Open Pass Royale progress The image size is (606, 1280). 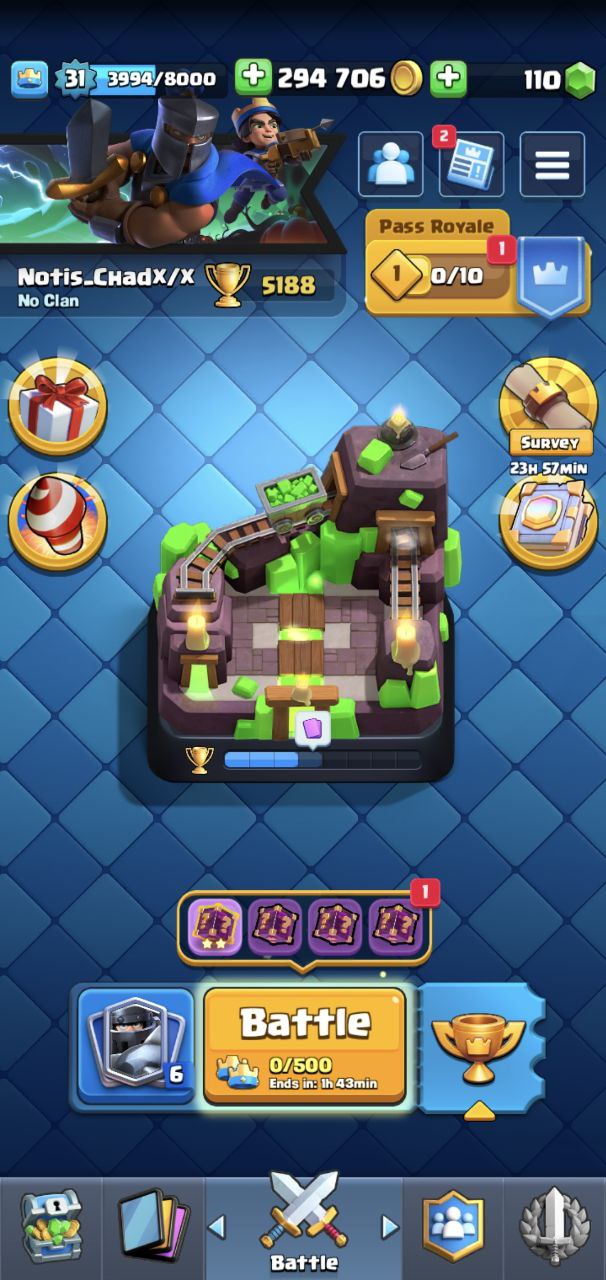coord(478,264)
